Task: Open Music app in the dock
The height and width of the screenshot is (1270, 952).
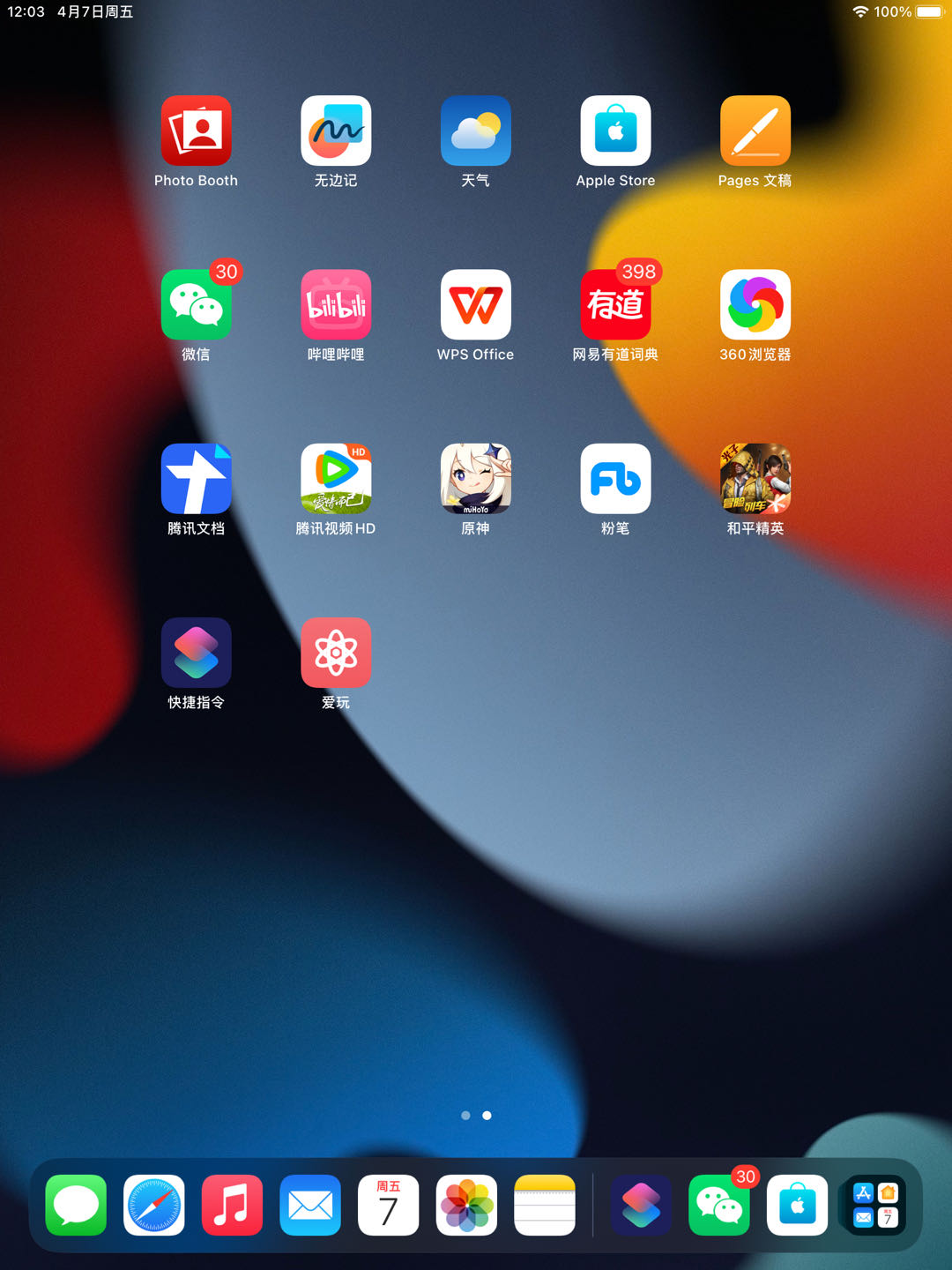Action: [232, 1205]
